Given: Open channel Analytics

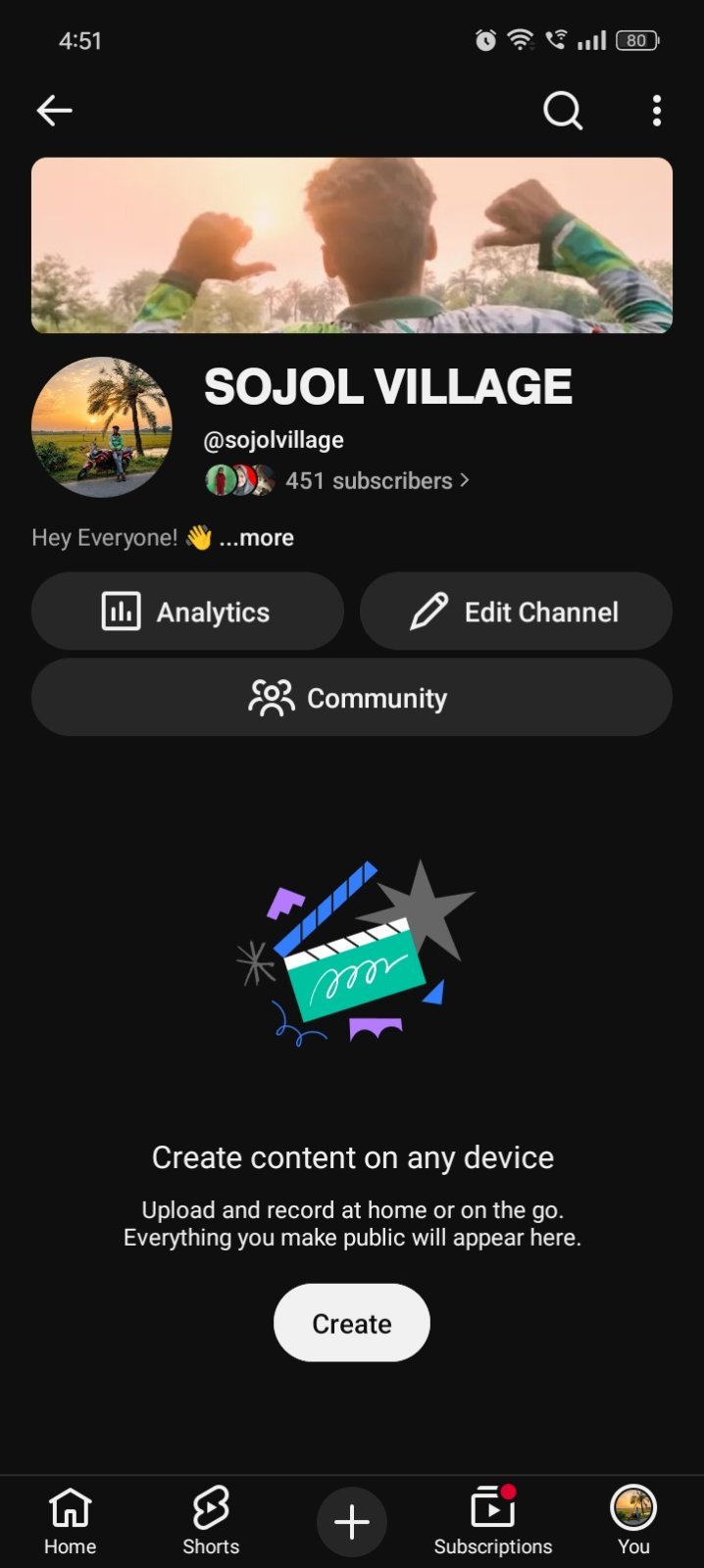Looking at the screenshot, I should click(187, 612).
